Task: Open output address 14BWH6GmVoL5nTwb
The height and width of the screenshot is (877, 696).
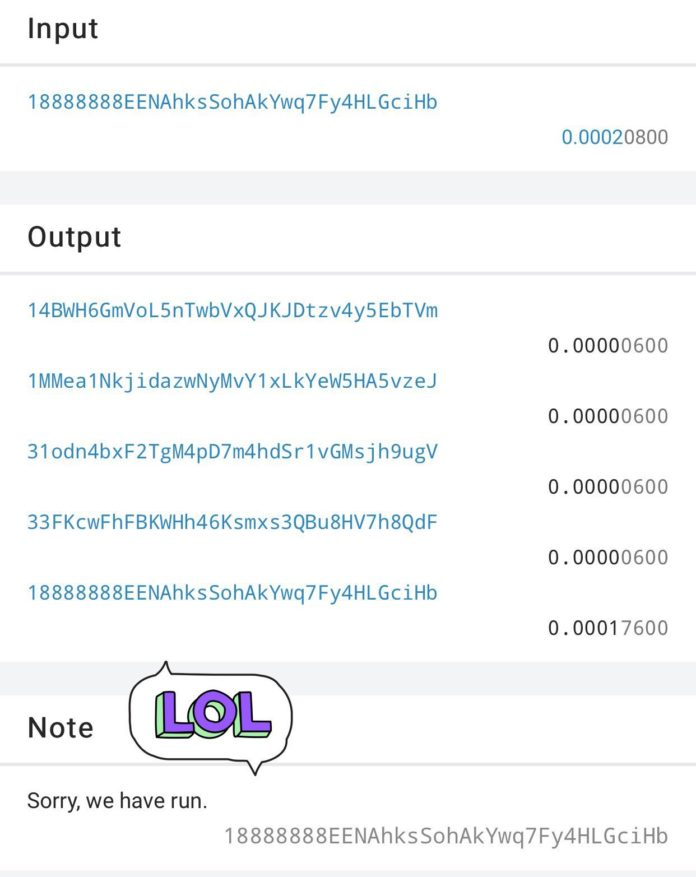Action: point(232,311)
